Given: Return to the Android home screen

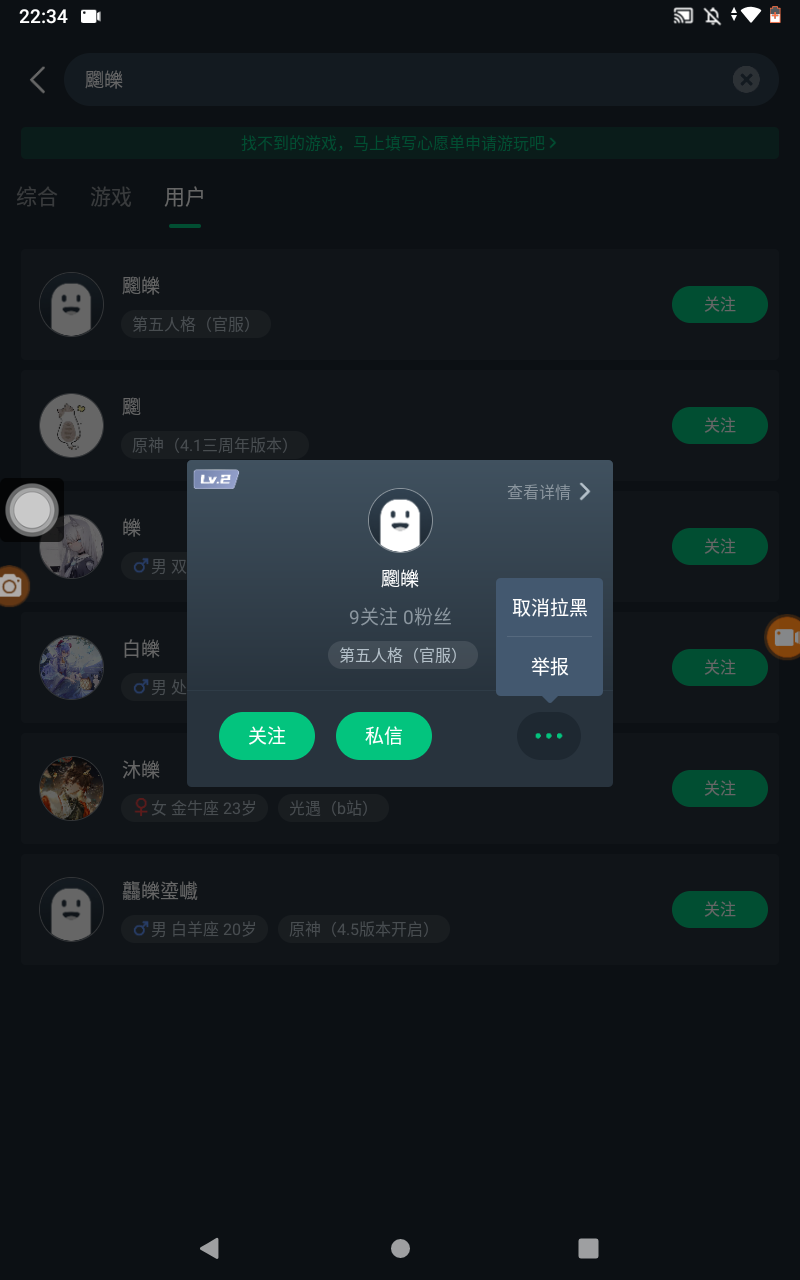Looking at the screenshot, I should click(400, 1248).
